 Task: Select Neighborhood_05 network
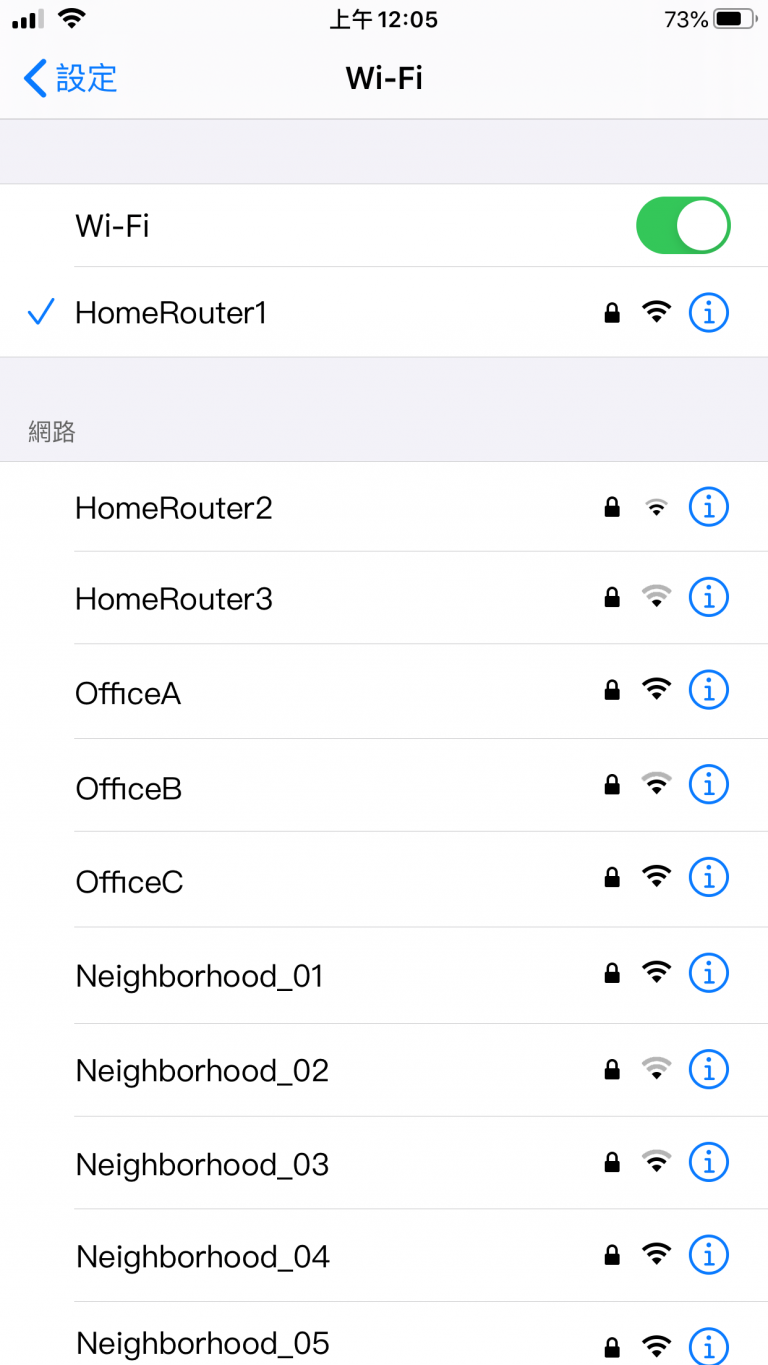[384, 1334]
